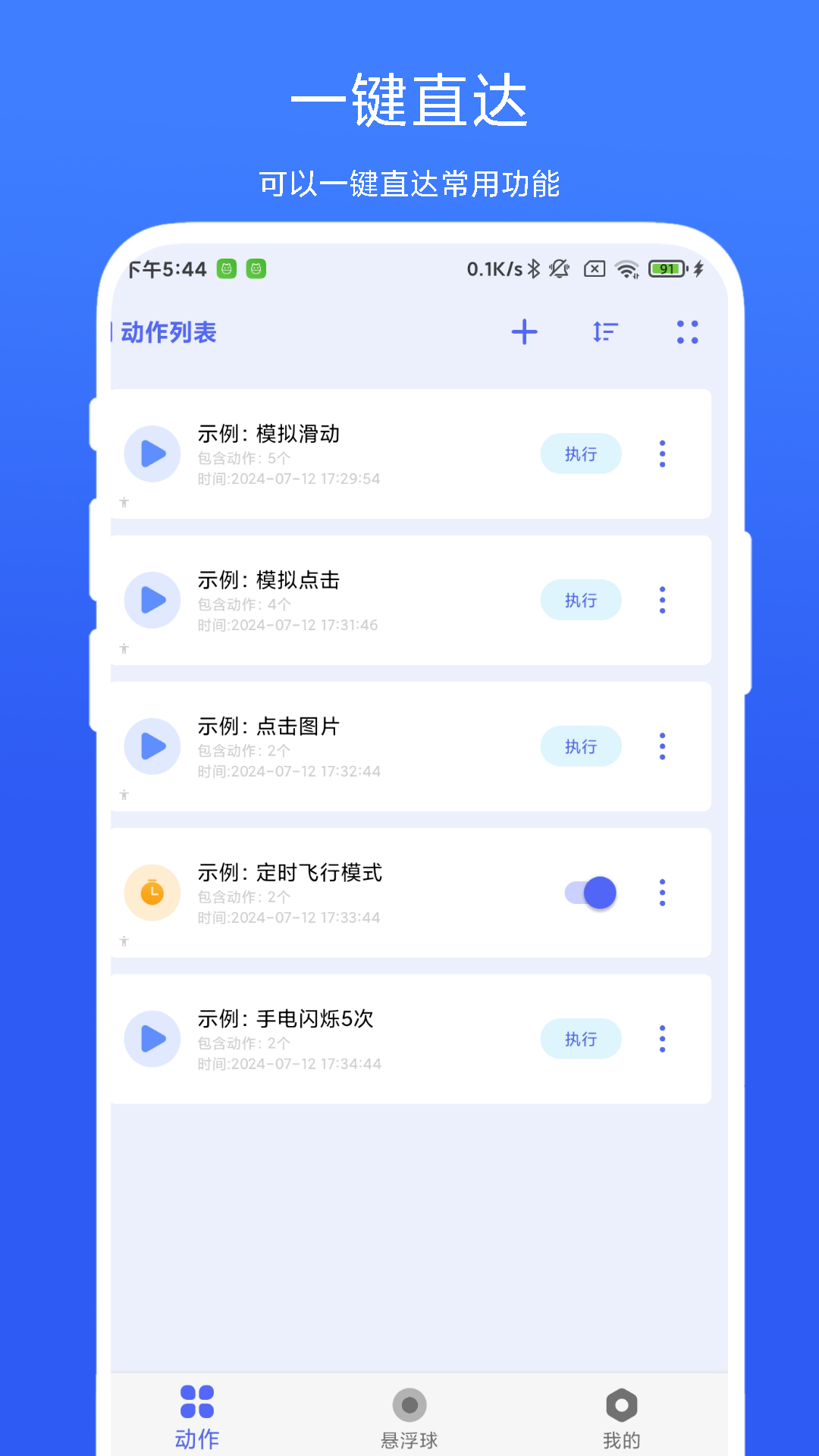
Task: Tap the pin marker under 示例：模拟滑动
Action: click(x=124, y=501)
